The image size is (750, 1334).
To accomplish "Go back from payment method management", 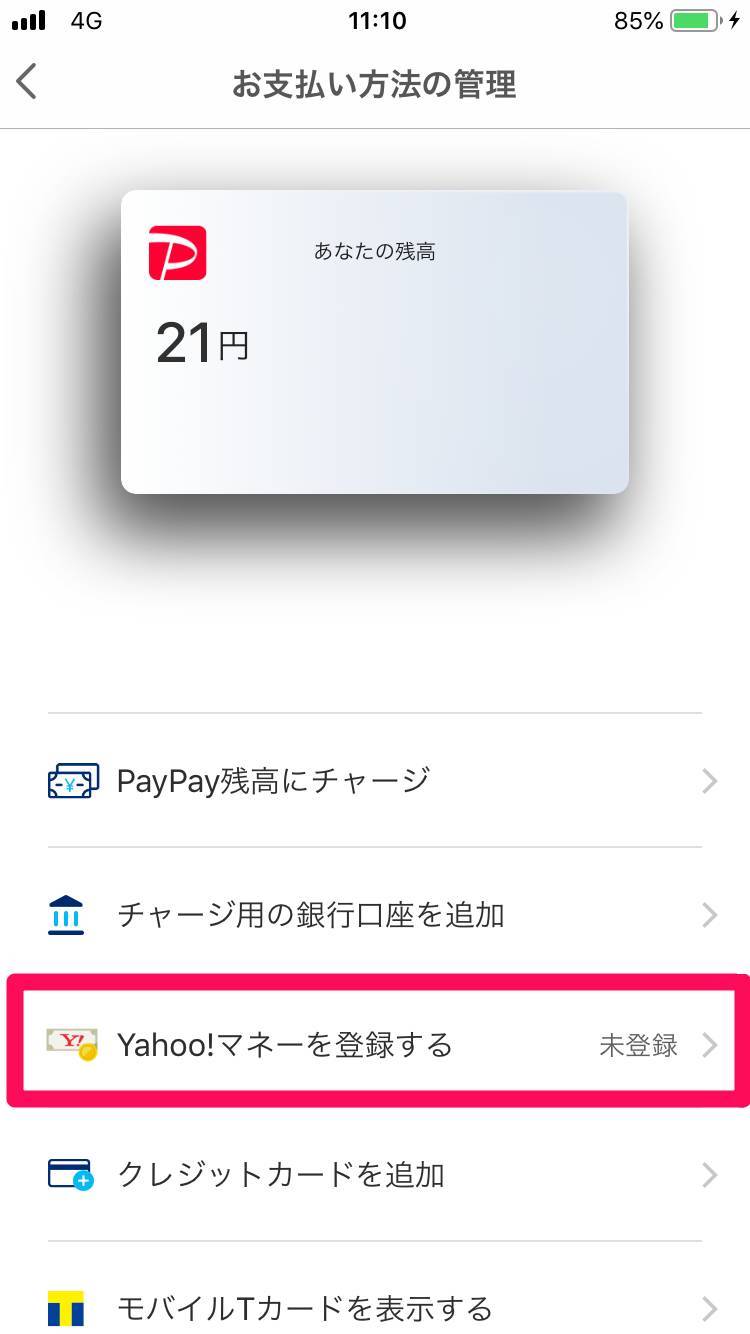I will click(x=28, y=82).
